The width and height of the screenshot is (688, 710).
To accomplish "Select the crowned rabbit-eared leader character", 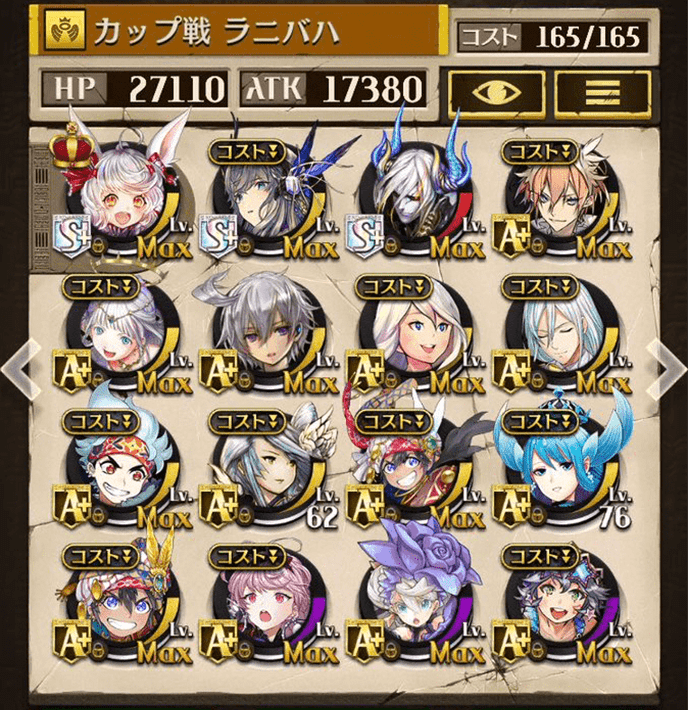I will coord(122,192).
